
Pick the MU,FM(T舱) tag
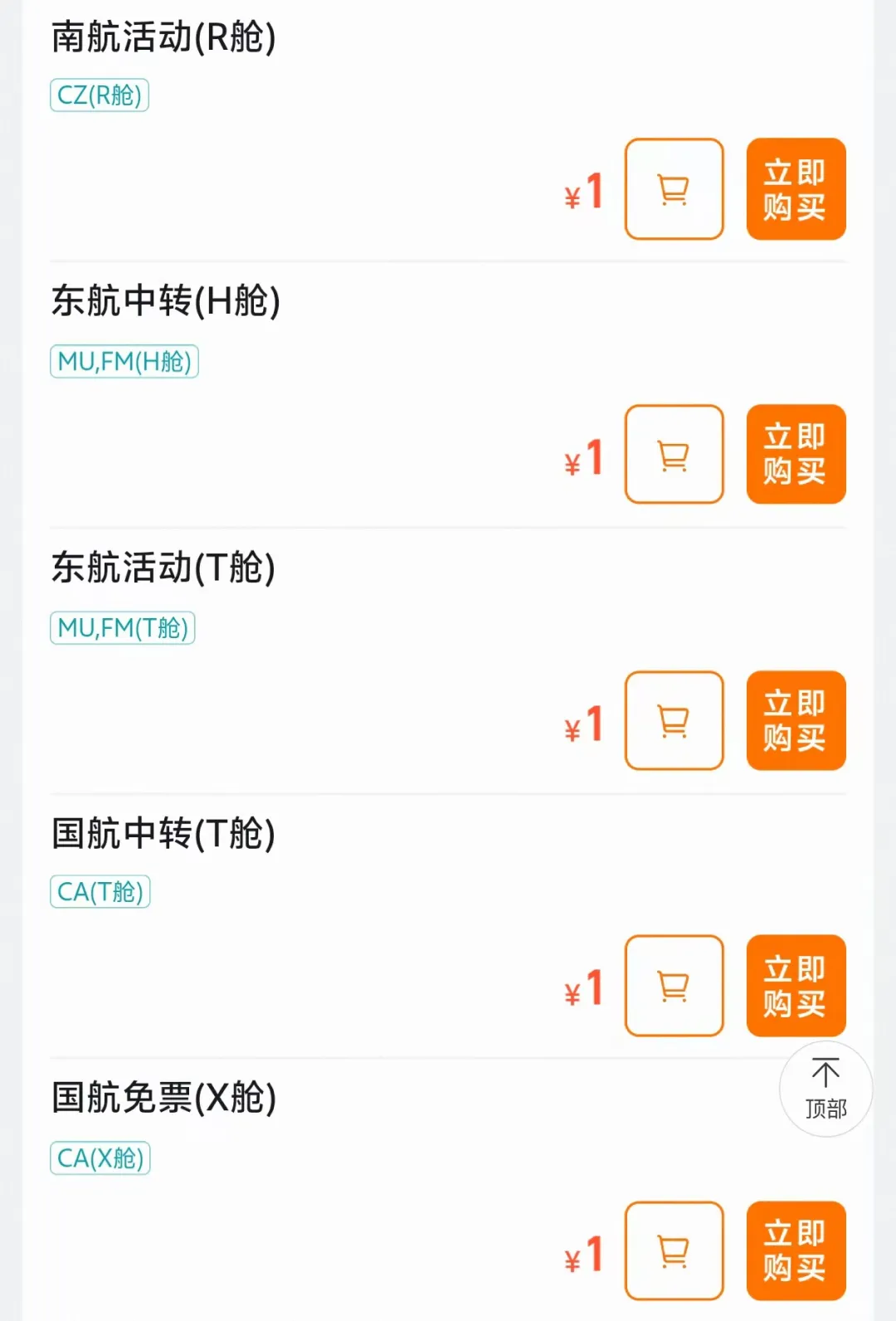123,628
